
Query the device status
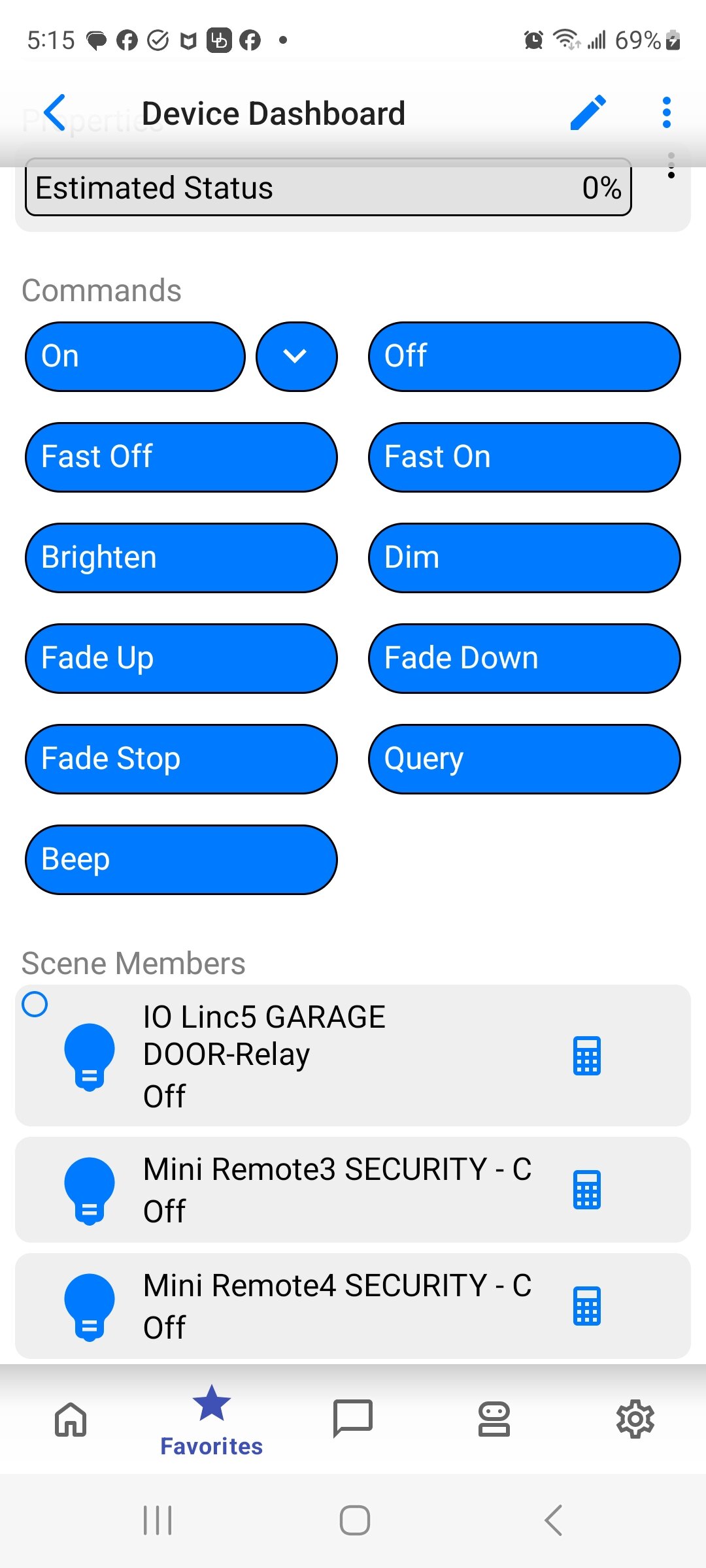click(x=524, y=759)
